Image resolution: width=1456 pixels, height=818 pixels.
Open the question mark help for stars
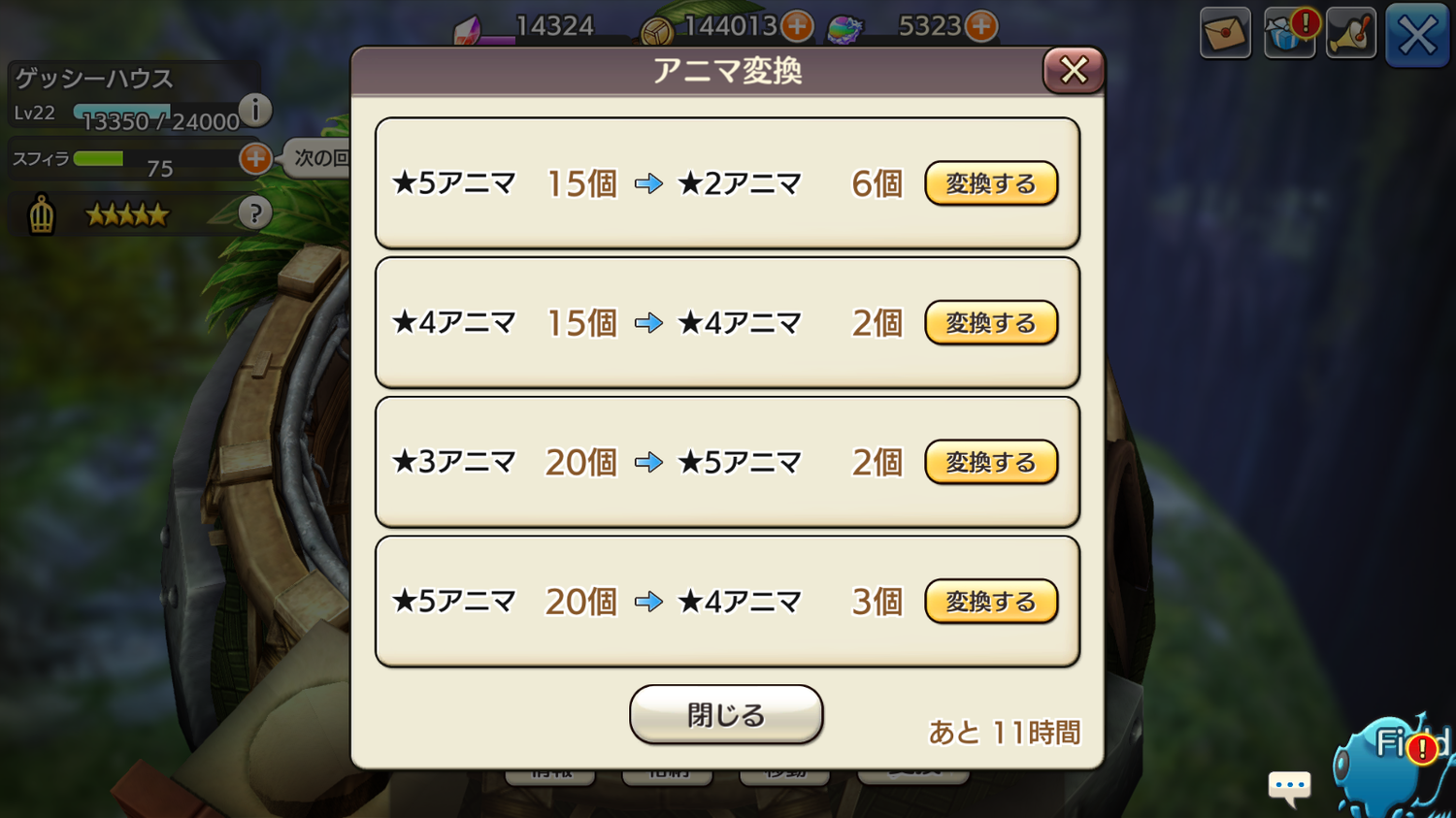click(x=255, y=213)
